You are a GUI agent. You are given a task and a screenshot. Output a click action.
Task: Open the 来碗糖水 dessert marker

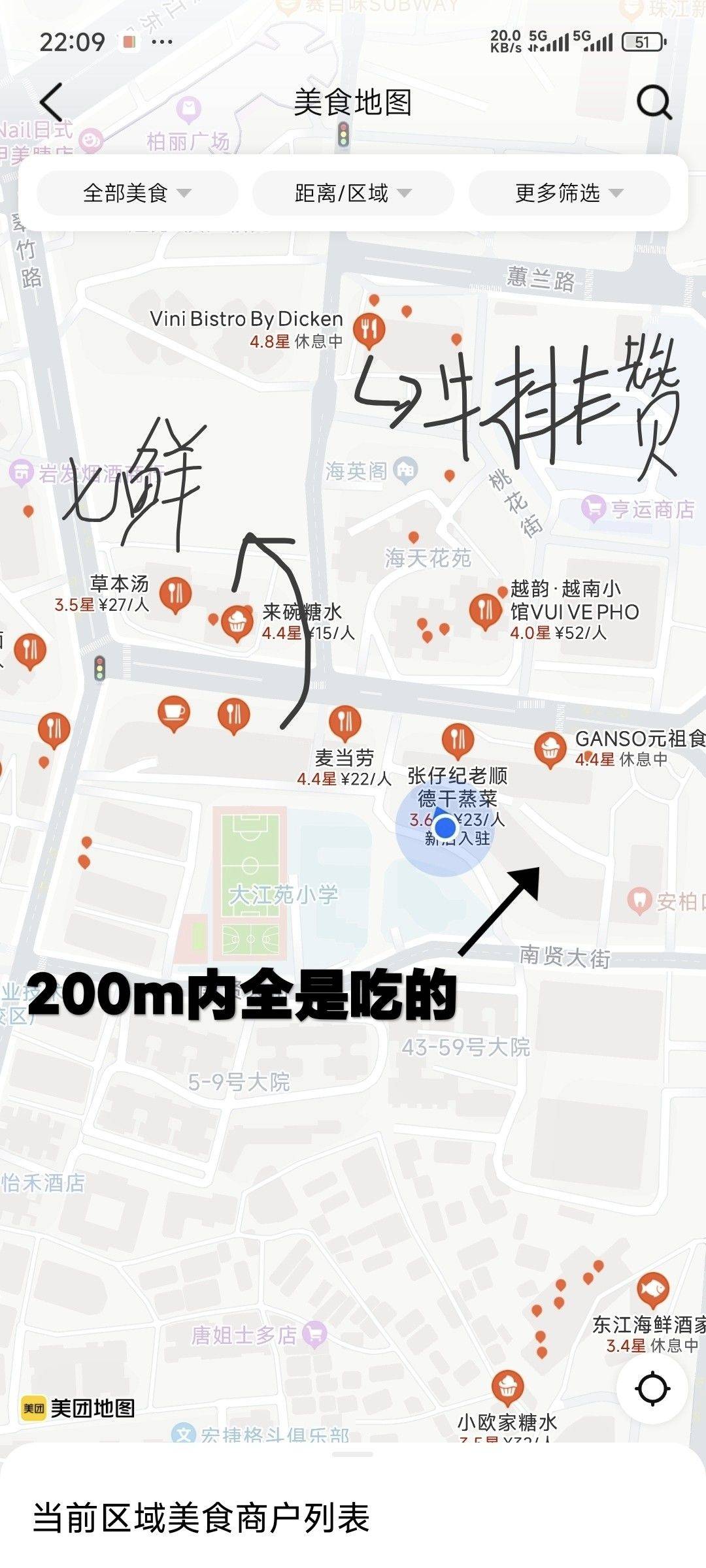coord(237,623)
